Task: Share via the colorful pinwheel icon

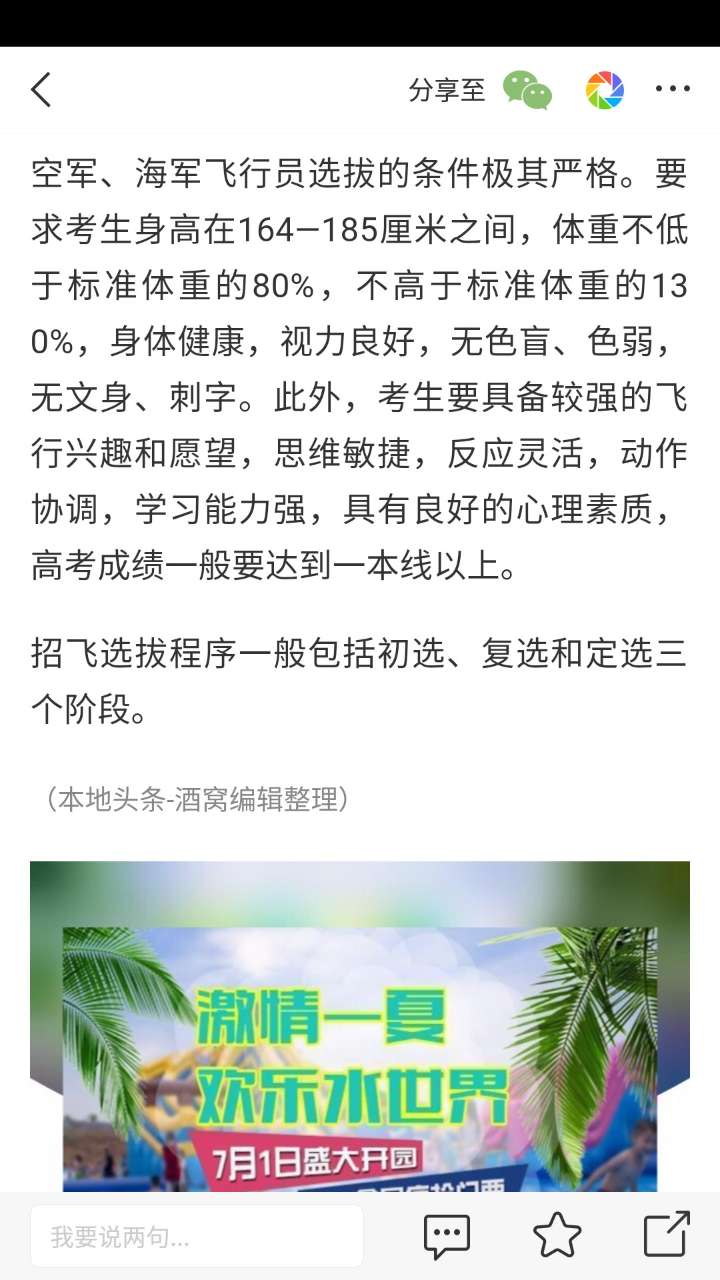Action: click(604, 90)
